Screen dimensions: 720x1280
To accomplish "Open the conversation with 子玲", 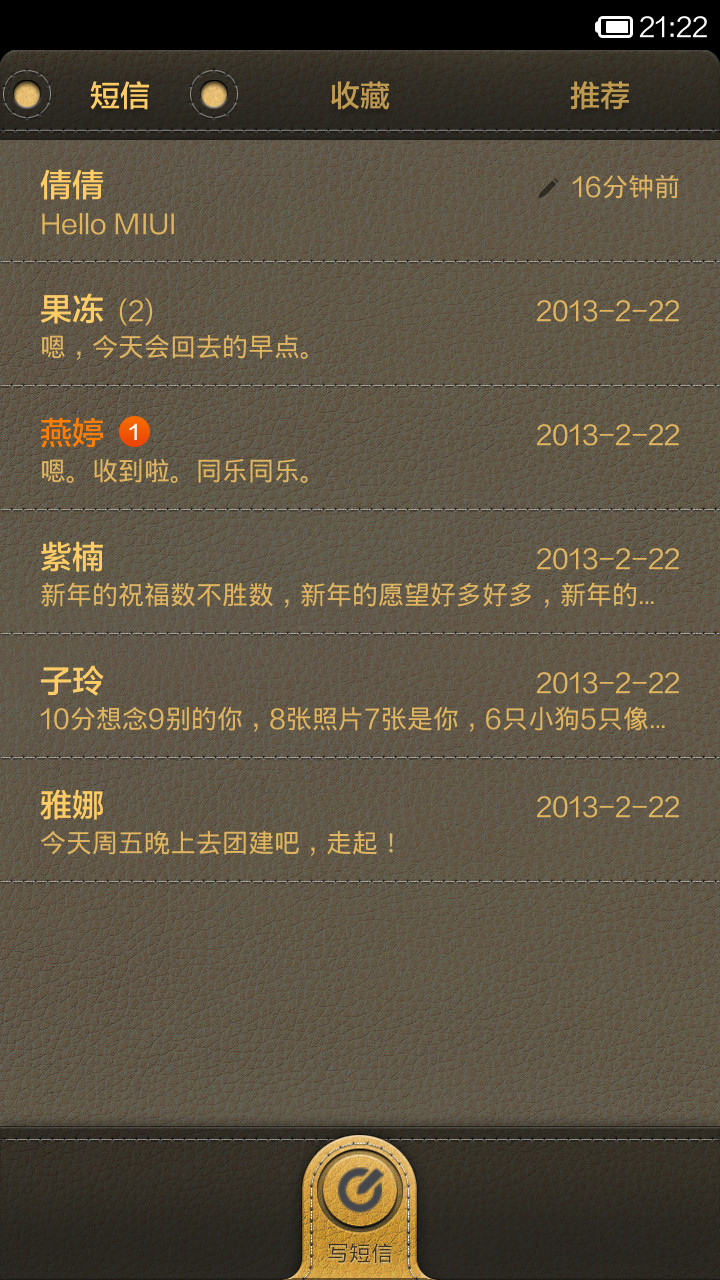I will point(360,697).
